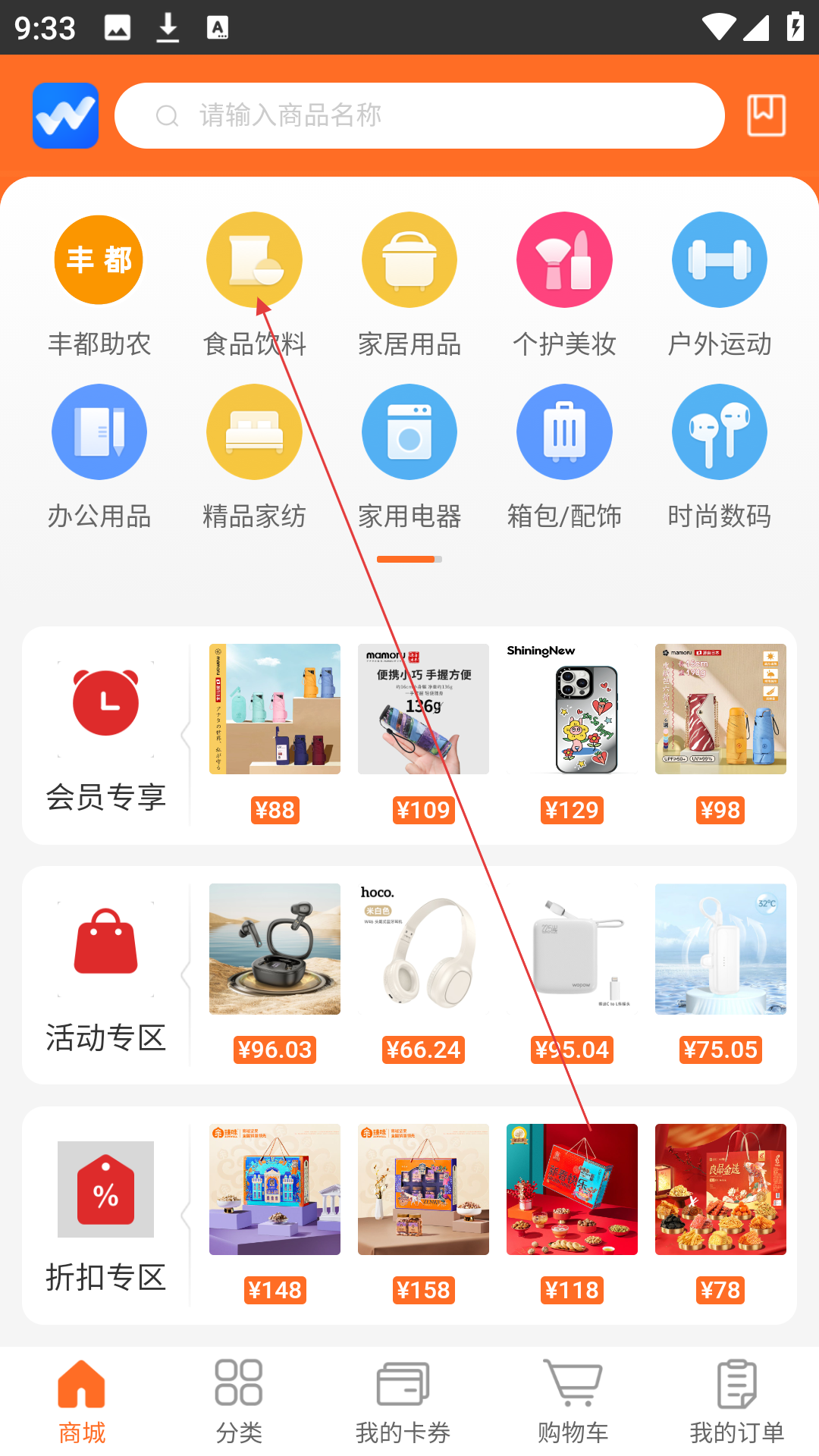Viewport: 819px width, 1456px height.
Task: Switch to the 分类 tab
Action: click(239, 1401)
